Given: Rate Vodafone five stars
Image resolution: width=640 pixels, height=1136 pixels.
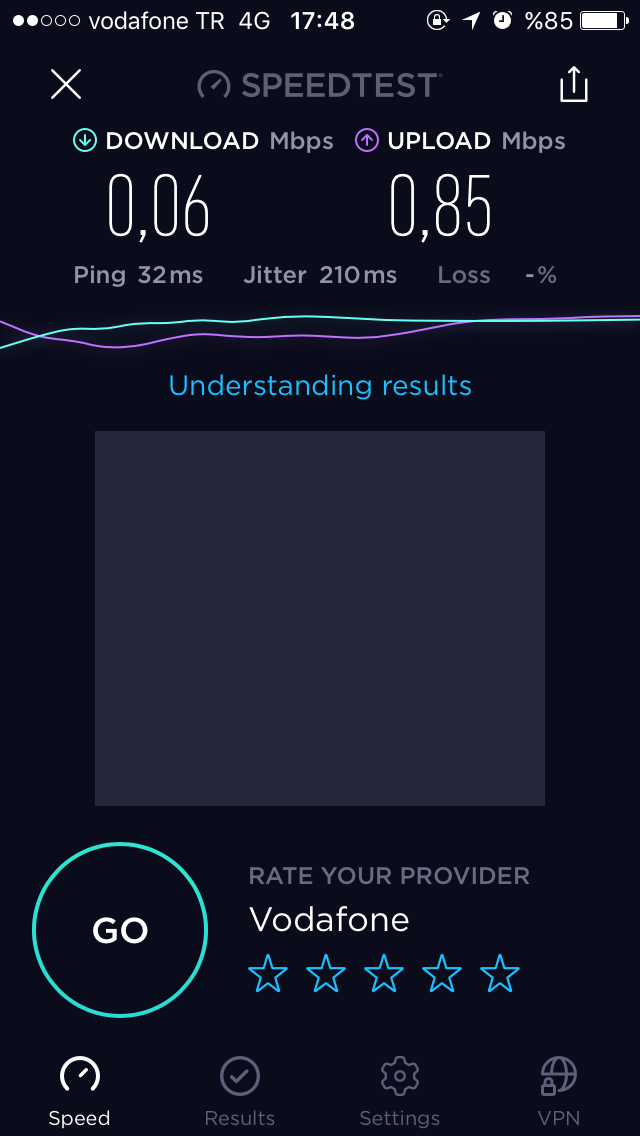Looking at the screenshot, I should pyautogui.click(x=500, y=974).
